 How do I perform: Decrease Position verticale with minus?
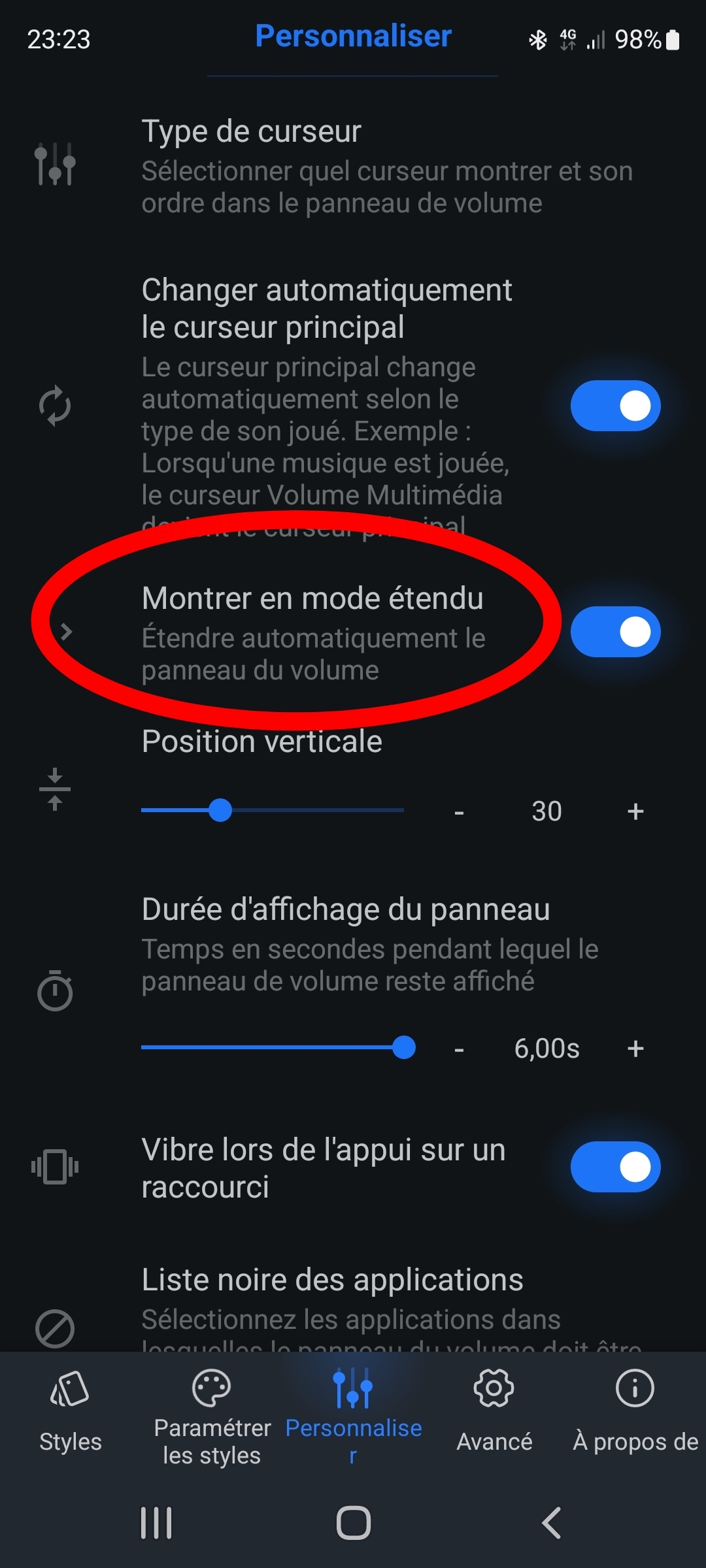(459, 812)
